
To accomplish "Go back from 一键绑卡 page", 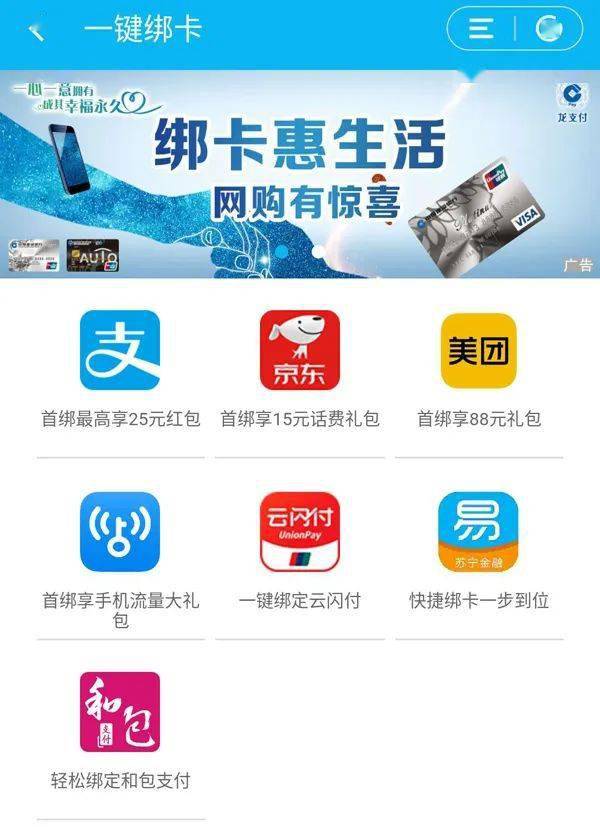I will pos(37,30).
